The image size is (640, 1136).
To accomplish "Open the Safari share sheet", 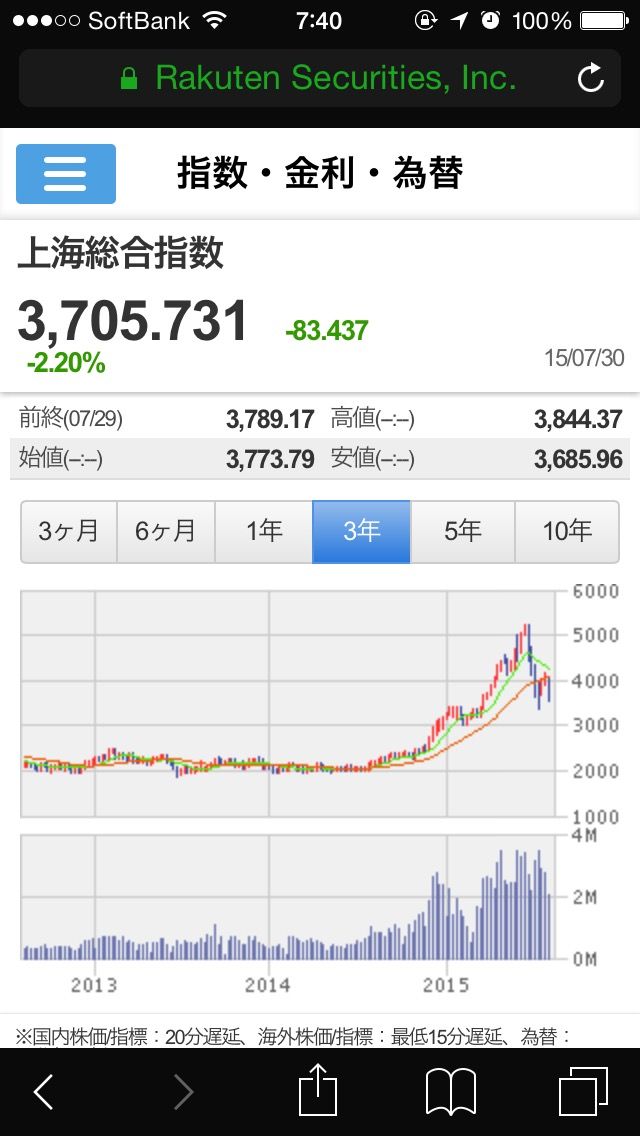I will tap(318, 1089).
